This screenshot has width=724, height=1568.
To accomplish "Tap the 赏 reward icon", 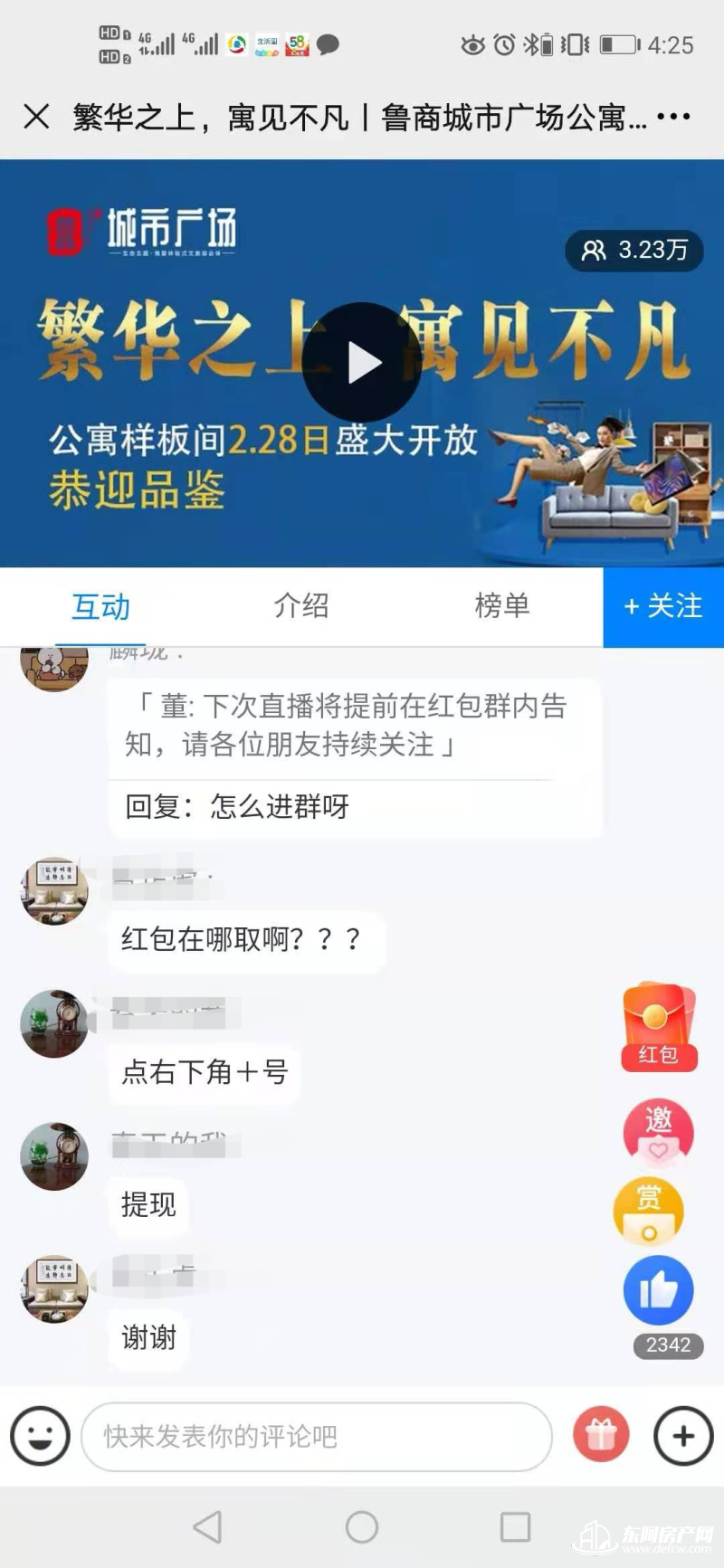I will point(649,1211).
